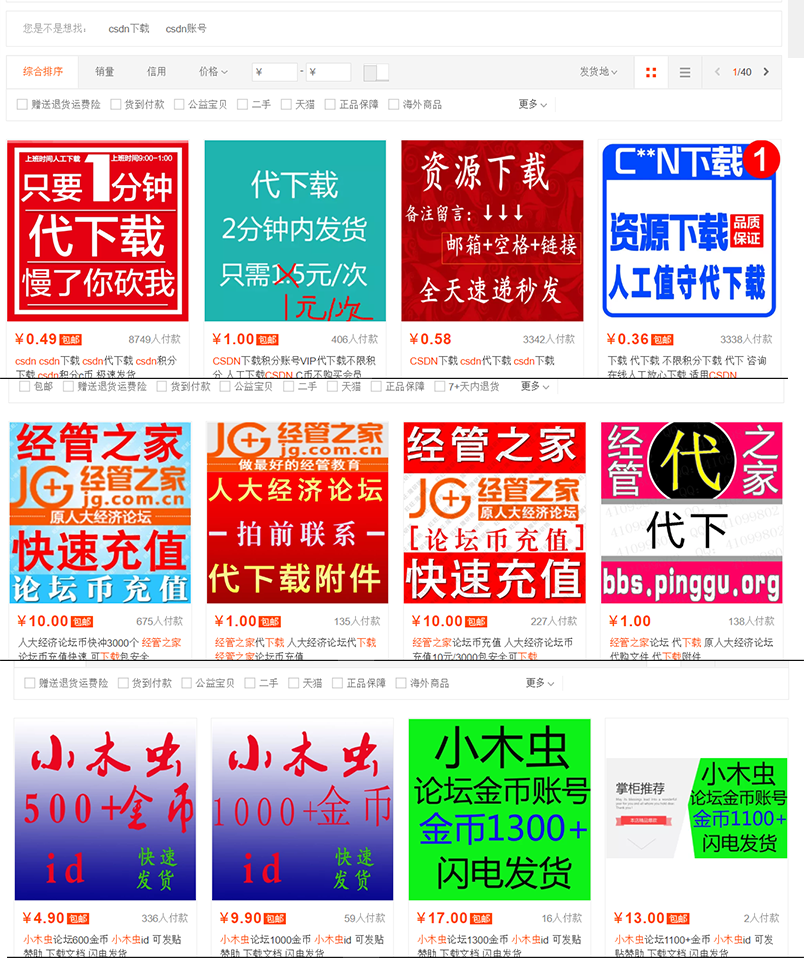This screenshot has width=804, height=958.
Task: Open the ¥13.00 小木虫 金币1100+ product
Action: click(696, 809)
